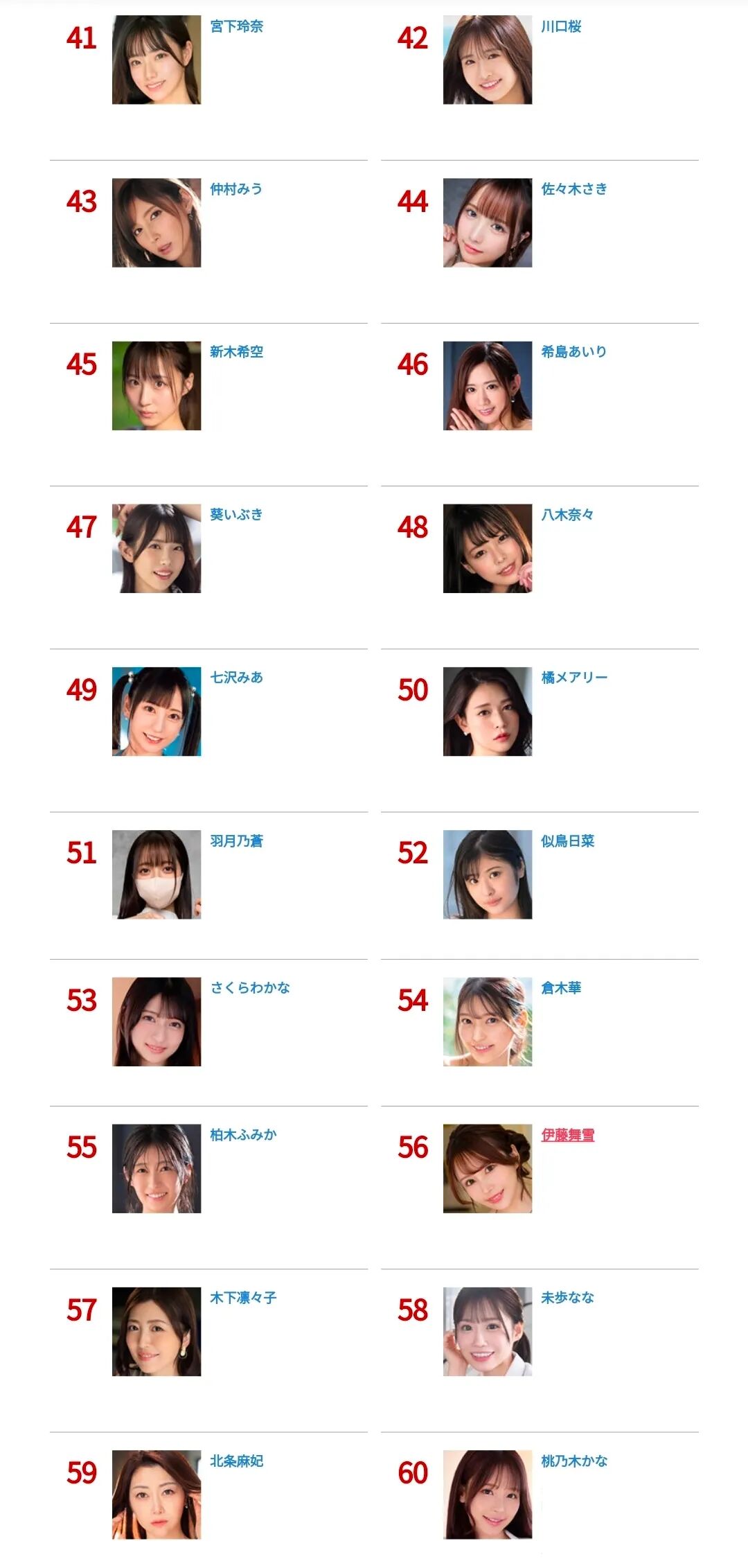748x1568 pixels.
Task: Open the 新木希空 name link
Action: pyautogui.click(x=236, y=352)
